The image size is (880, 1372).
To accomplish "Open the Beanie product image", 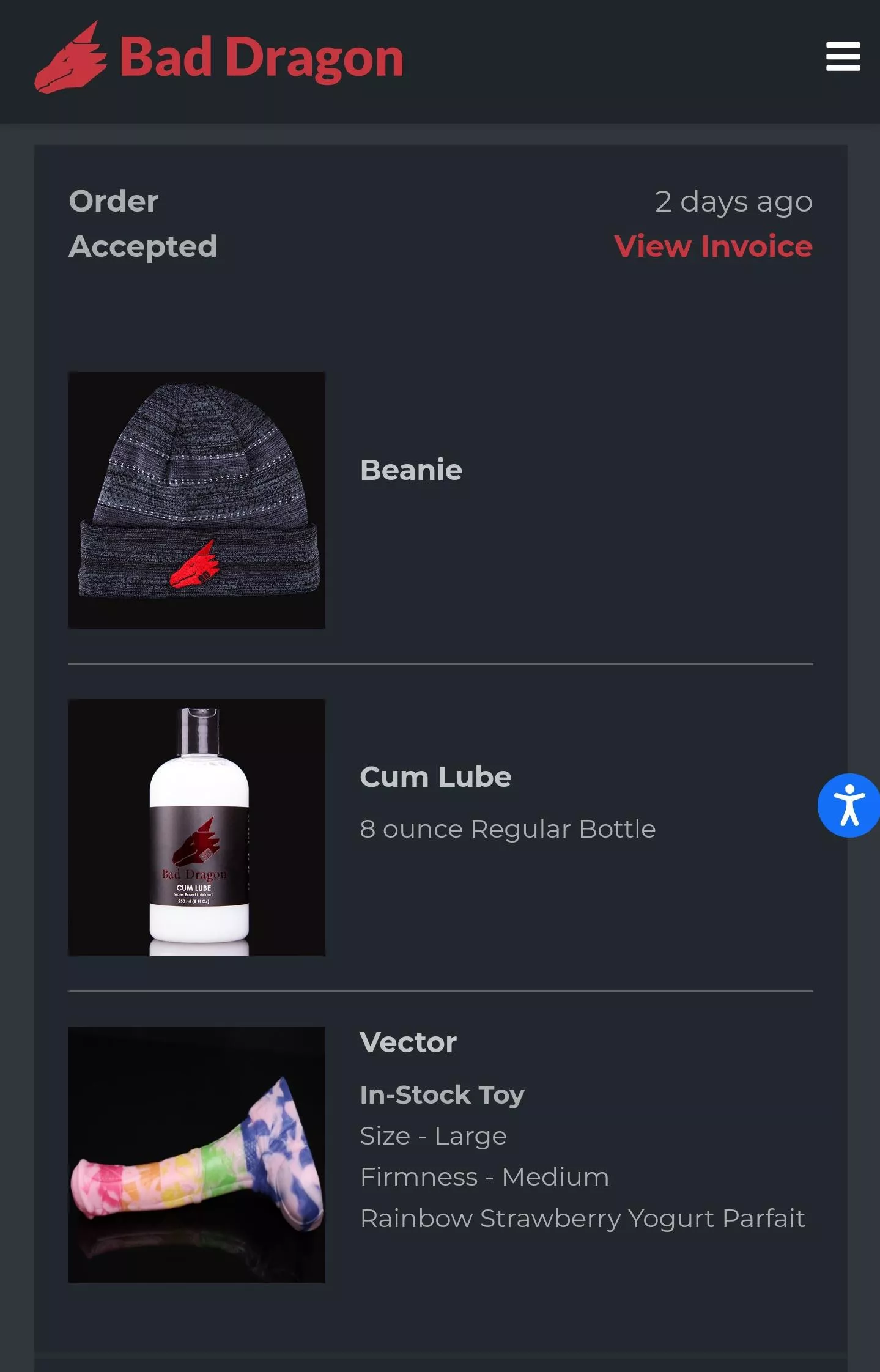I will [x=197, y=500].
